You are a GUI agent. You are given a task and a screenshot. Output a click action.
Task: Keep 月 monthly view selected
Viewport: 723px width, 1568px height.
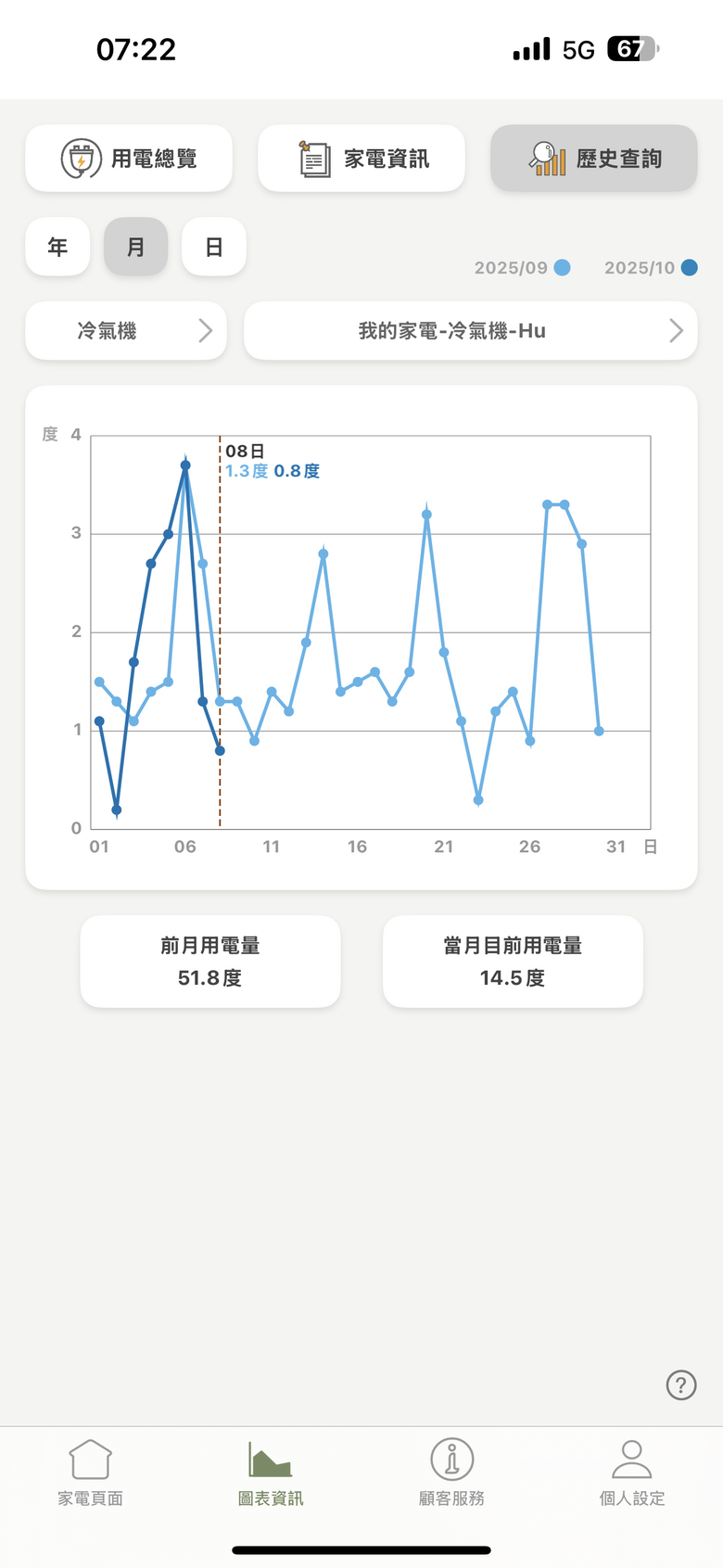point(135,247)
